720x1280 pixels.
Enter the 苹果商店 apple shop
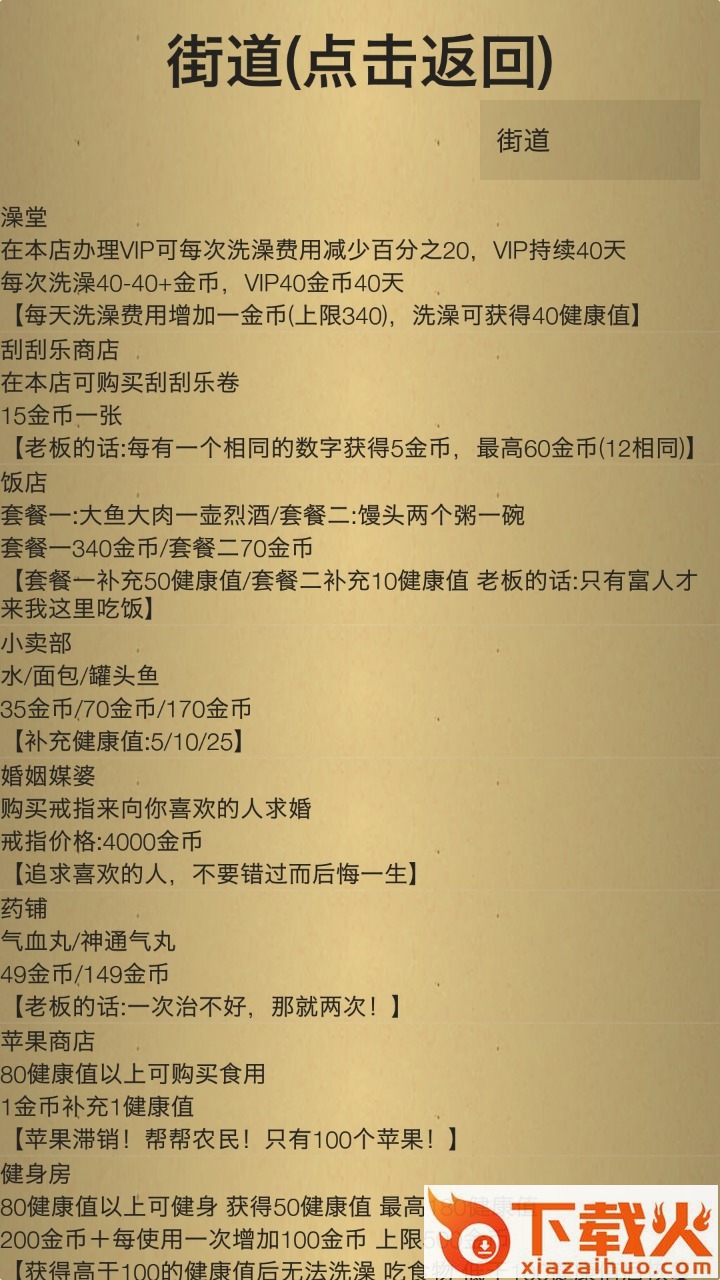[x=48, y=1040]
